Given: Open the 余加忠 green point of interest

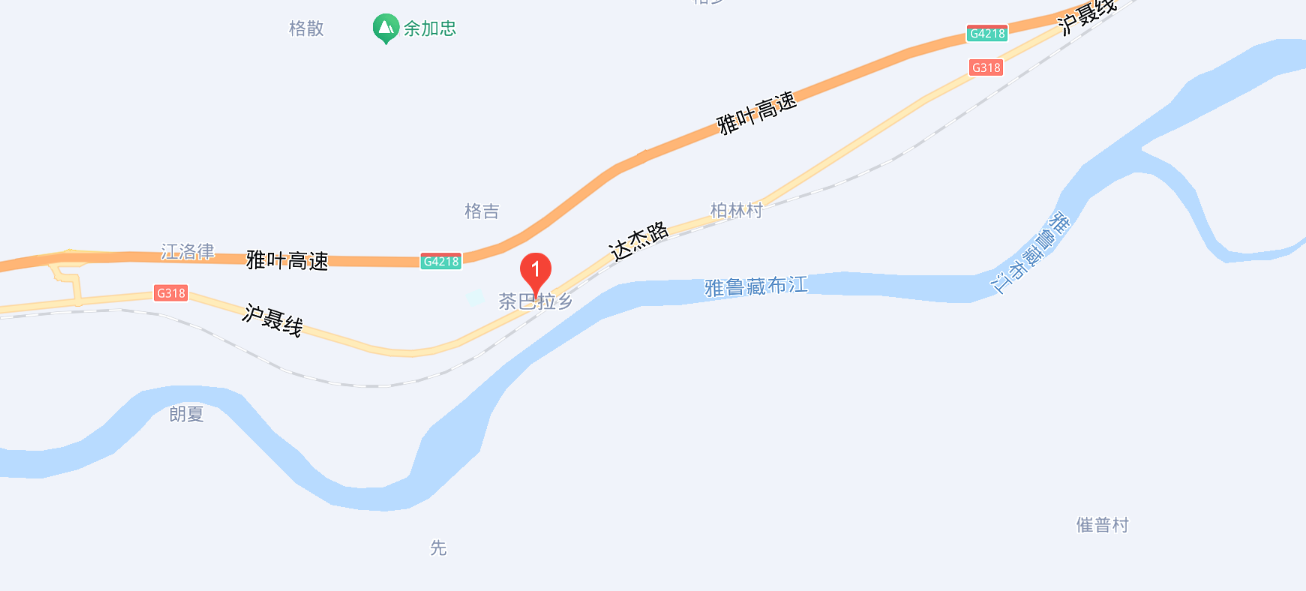Looking at the screenshot, I should pyautogui.click(x=385, y=28).
